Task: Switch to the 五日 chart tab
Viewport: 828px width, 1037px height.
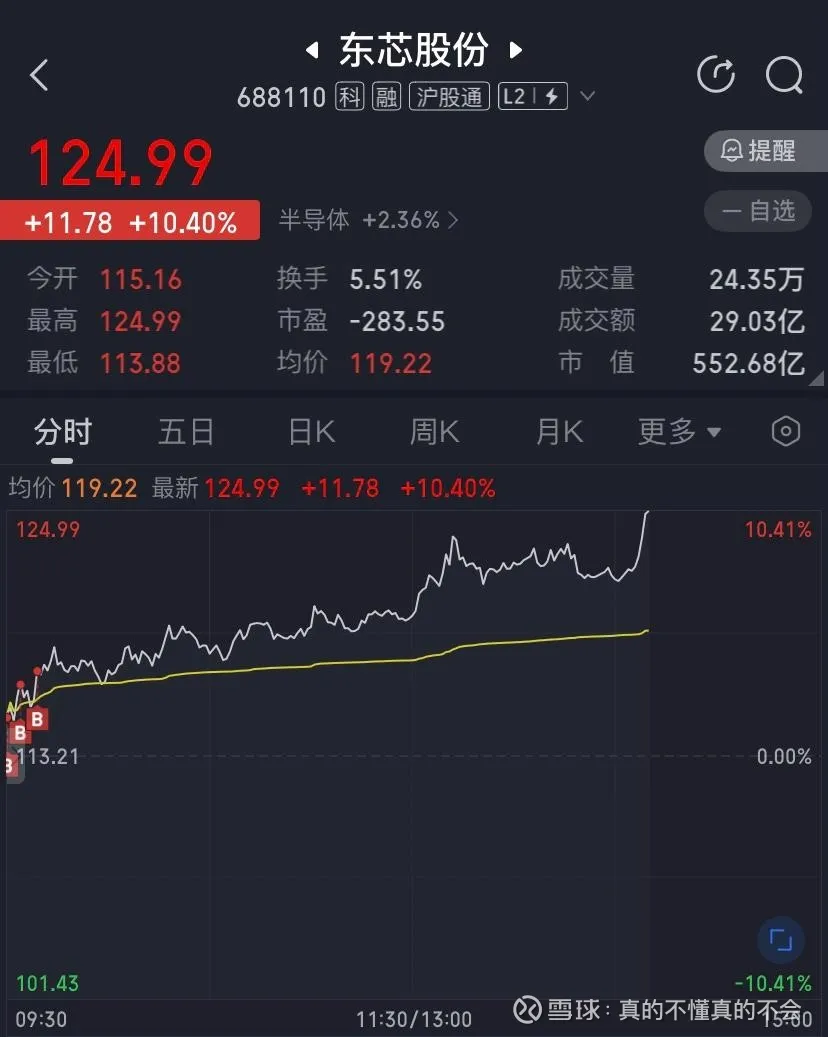Action: click(x=186, y=432)
